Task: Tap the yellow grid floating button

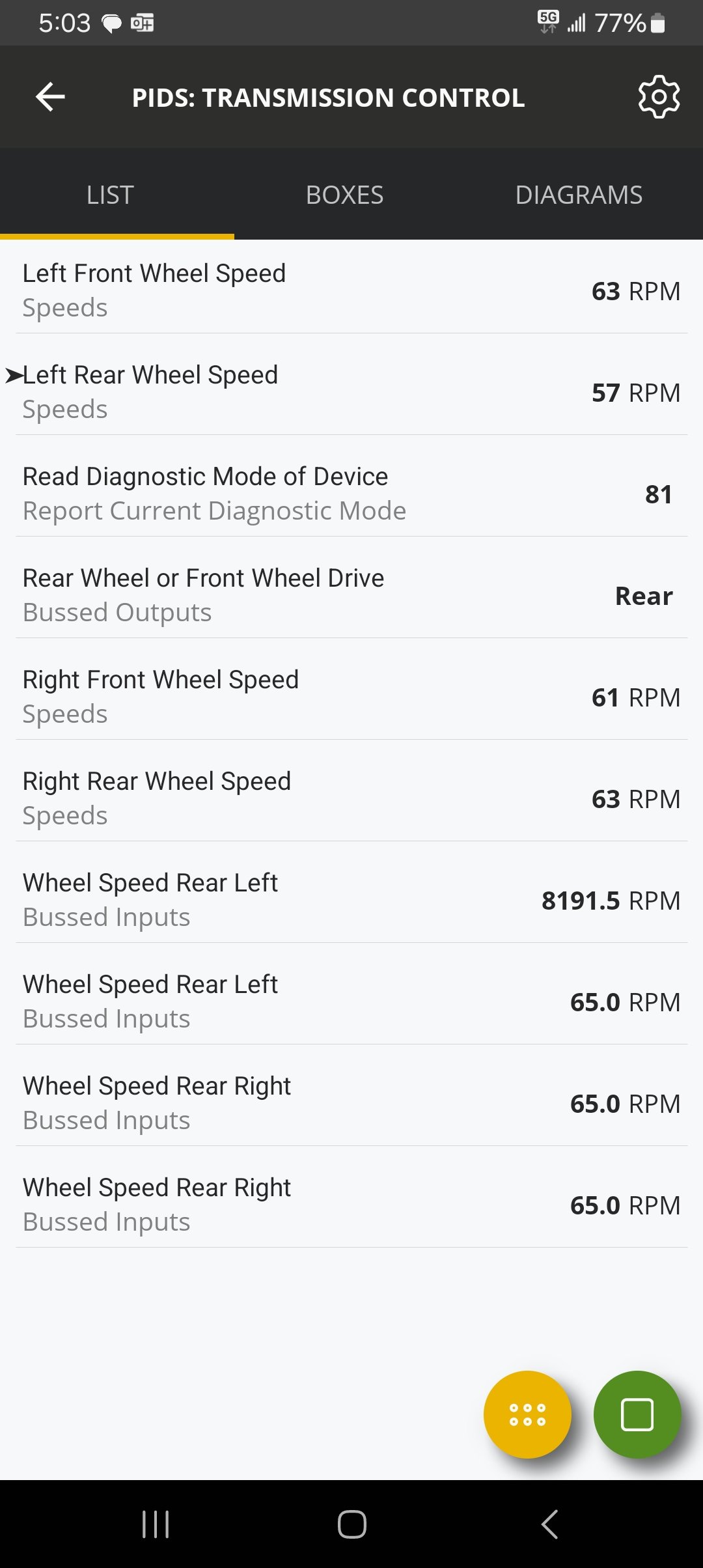Action: click(x=527, y=1414)
